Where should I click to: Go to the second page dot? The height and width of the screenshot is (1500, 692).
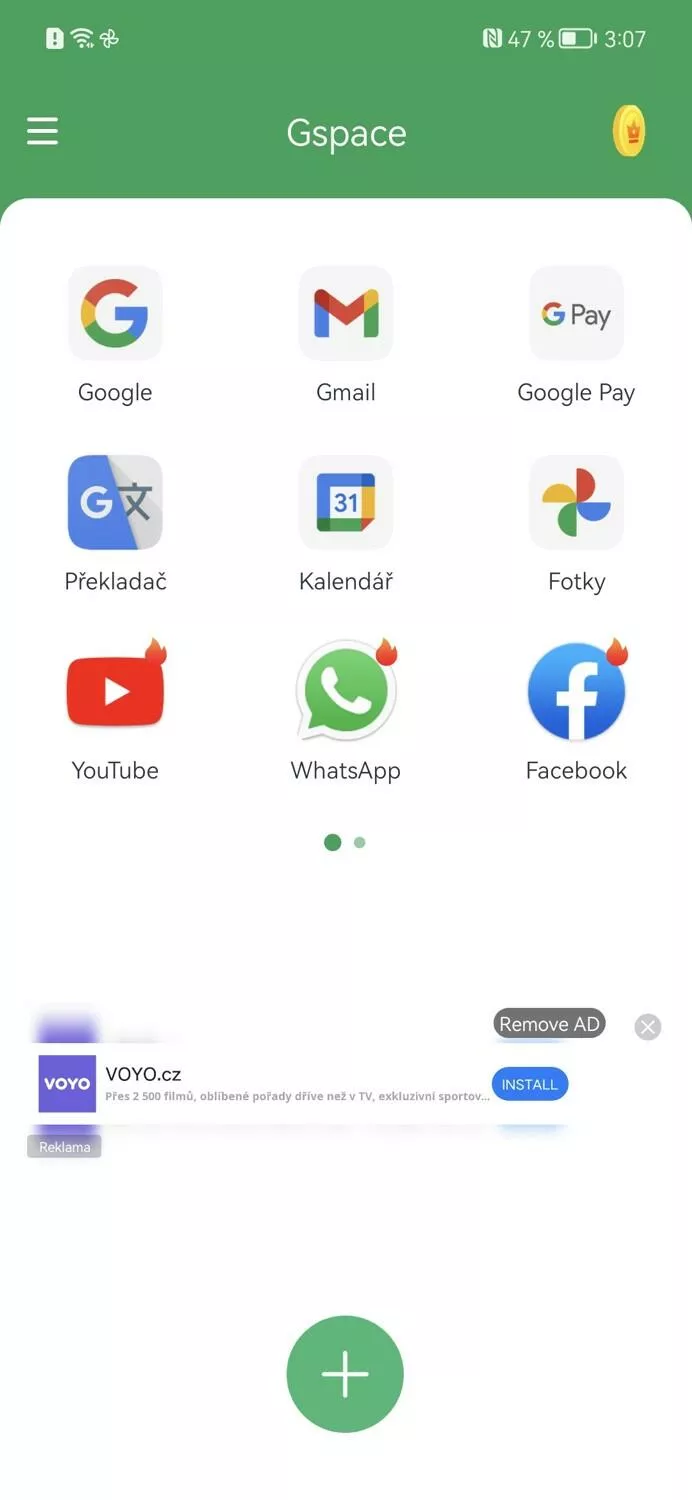(360, 843)
